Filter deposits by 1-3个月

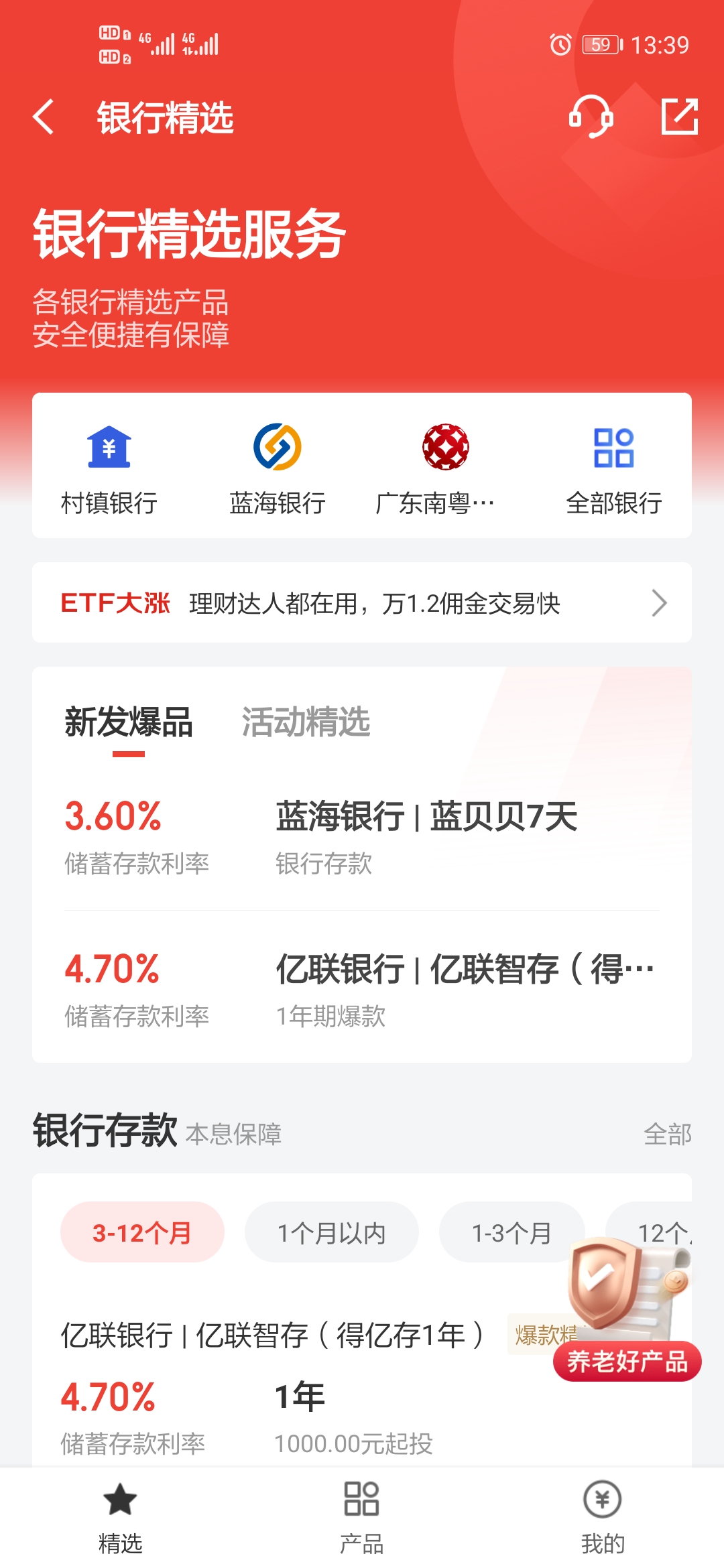[511, 1232]
